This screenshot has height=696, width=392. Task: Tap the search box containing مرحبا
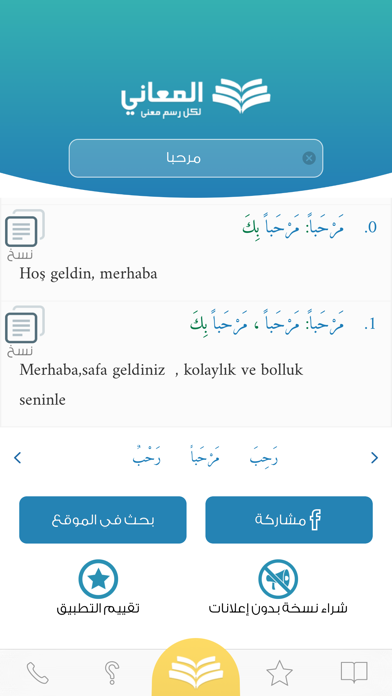point(196,158)
